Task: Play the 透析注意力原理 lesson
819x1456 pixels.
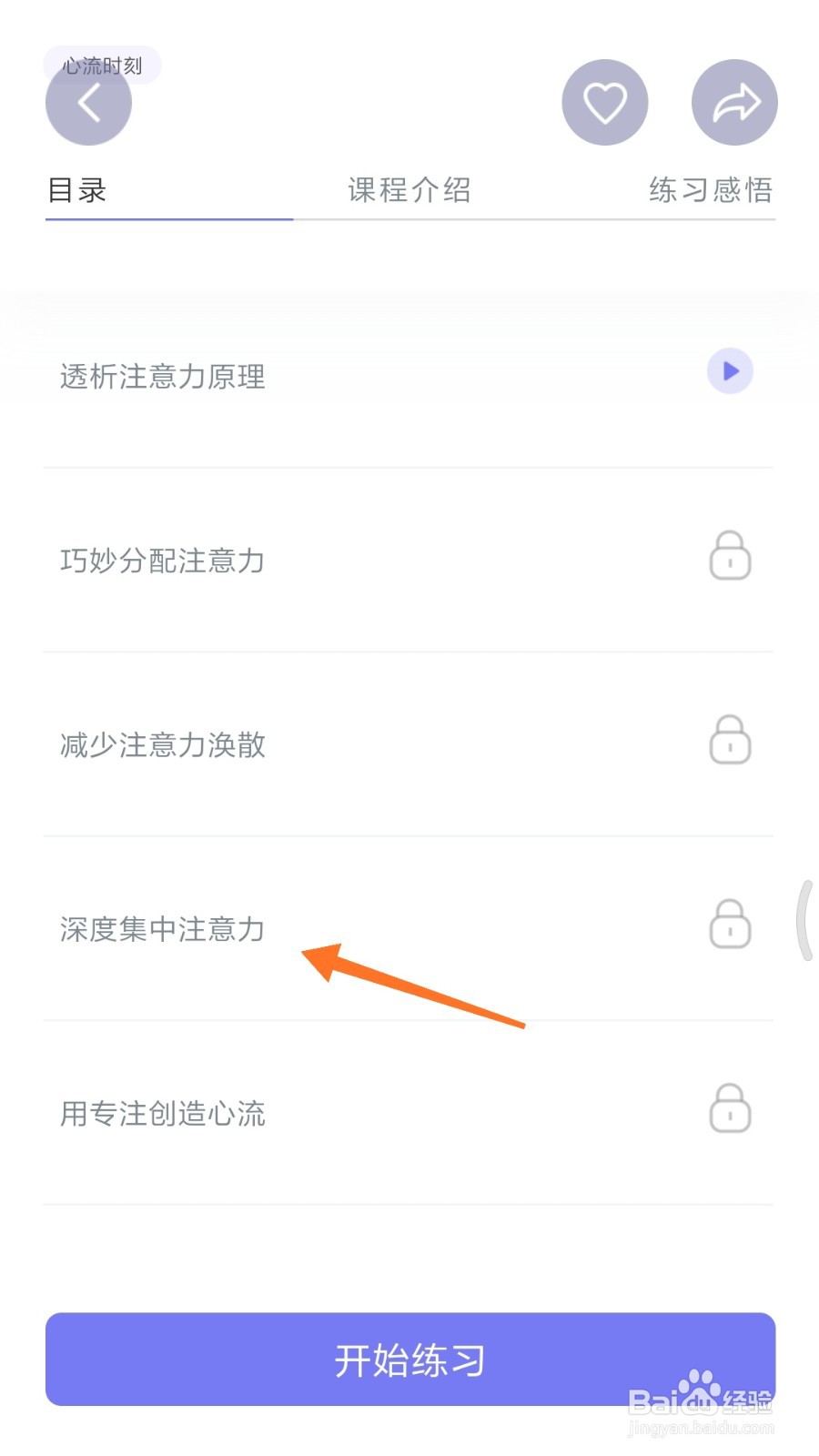Action: click(730, 371)
